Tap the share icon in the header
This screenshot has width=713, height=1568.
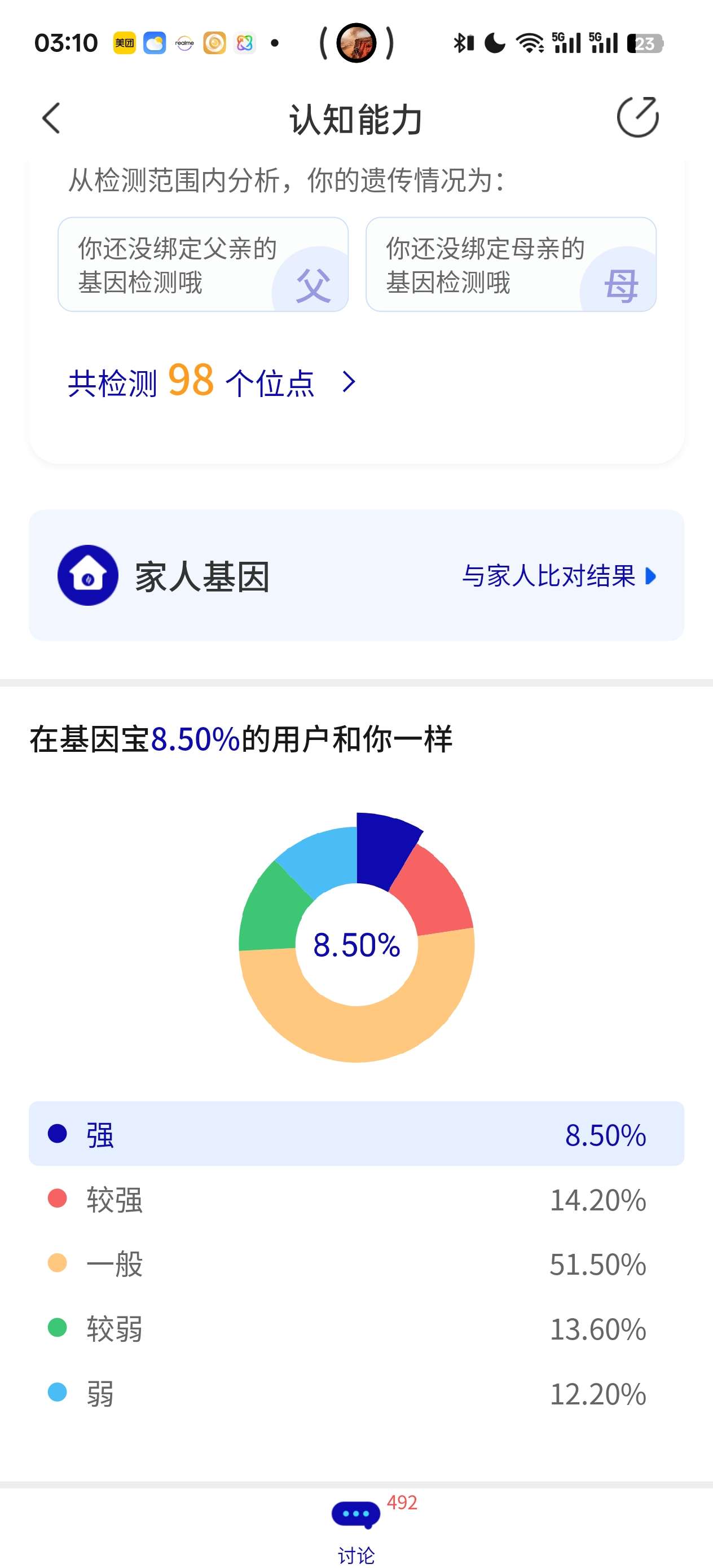[637, 117]
